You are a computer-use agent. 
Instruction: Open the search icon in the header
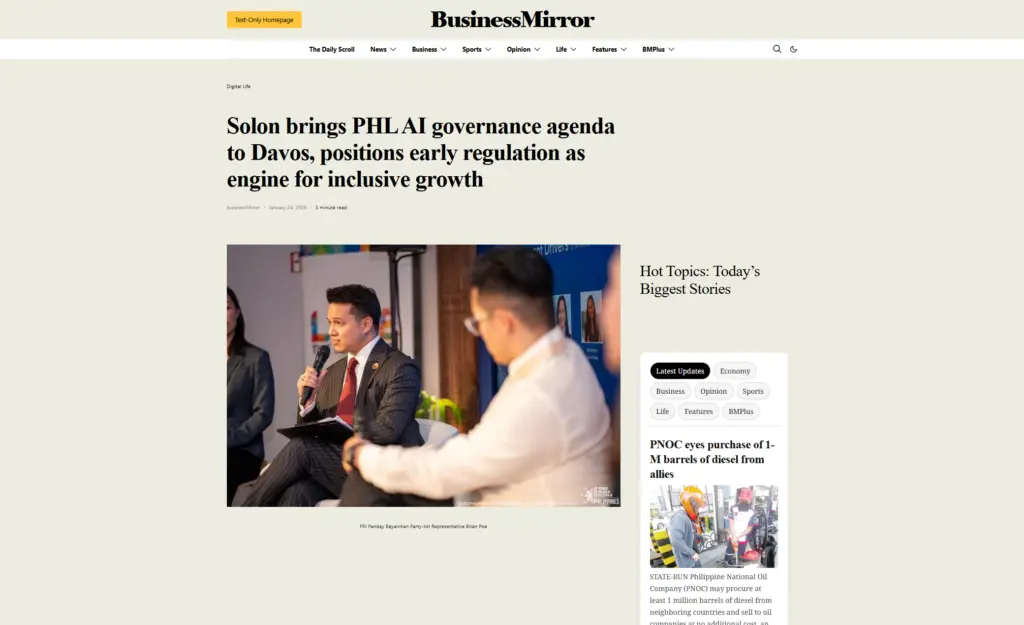click(777, 49)
